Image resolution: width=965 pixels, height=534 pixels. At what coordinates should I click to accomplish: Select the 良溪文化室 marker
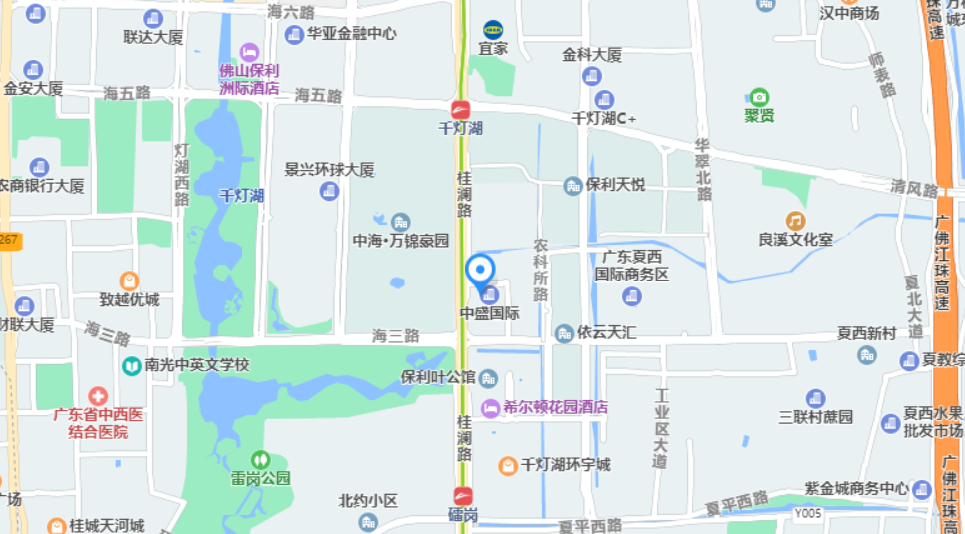(x=795, y=221)
